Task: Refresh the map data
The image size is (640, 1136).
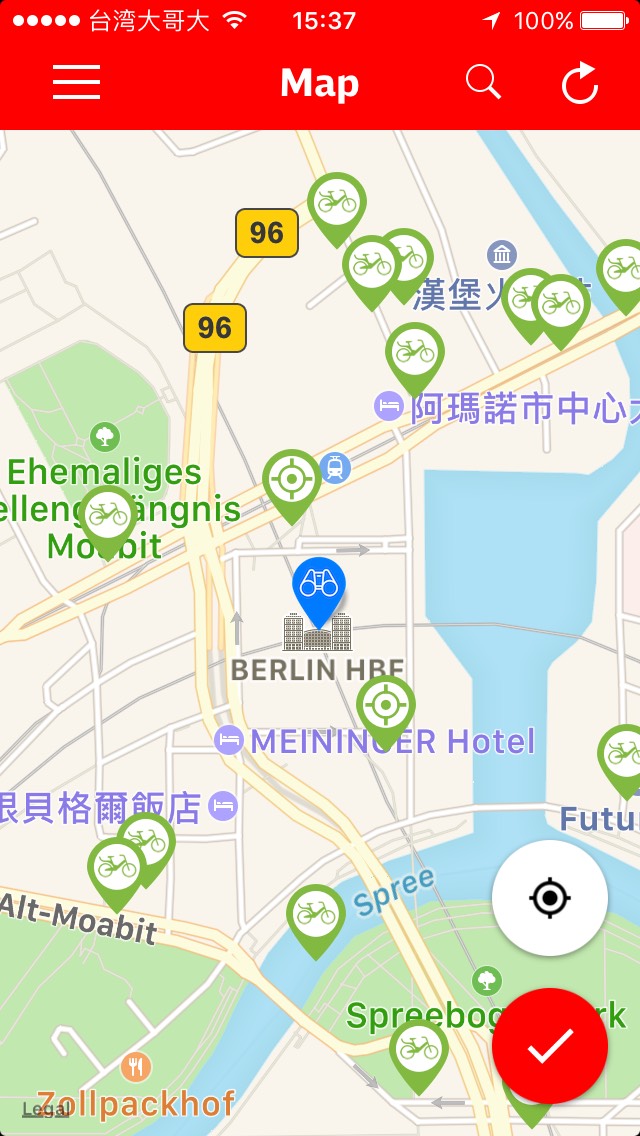Action: 580,83
